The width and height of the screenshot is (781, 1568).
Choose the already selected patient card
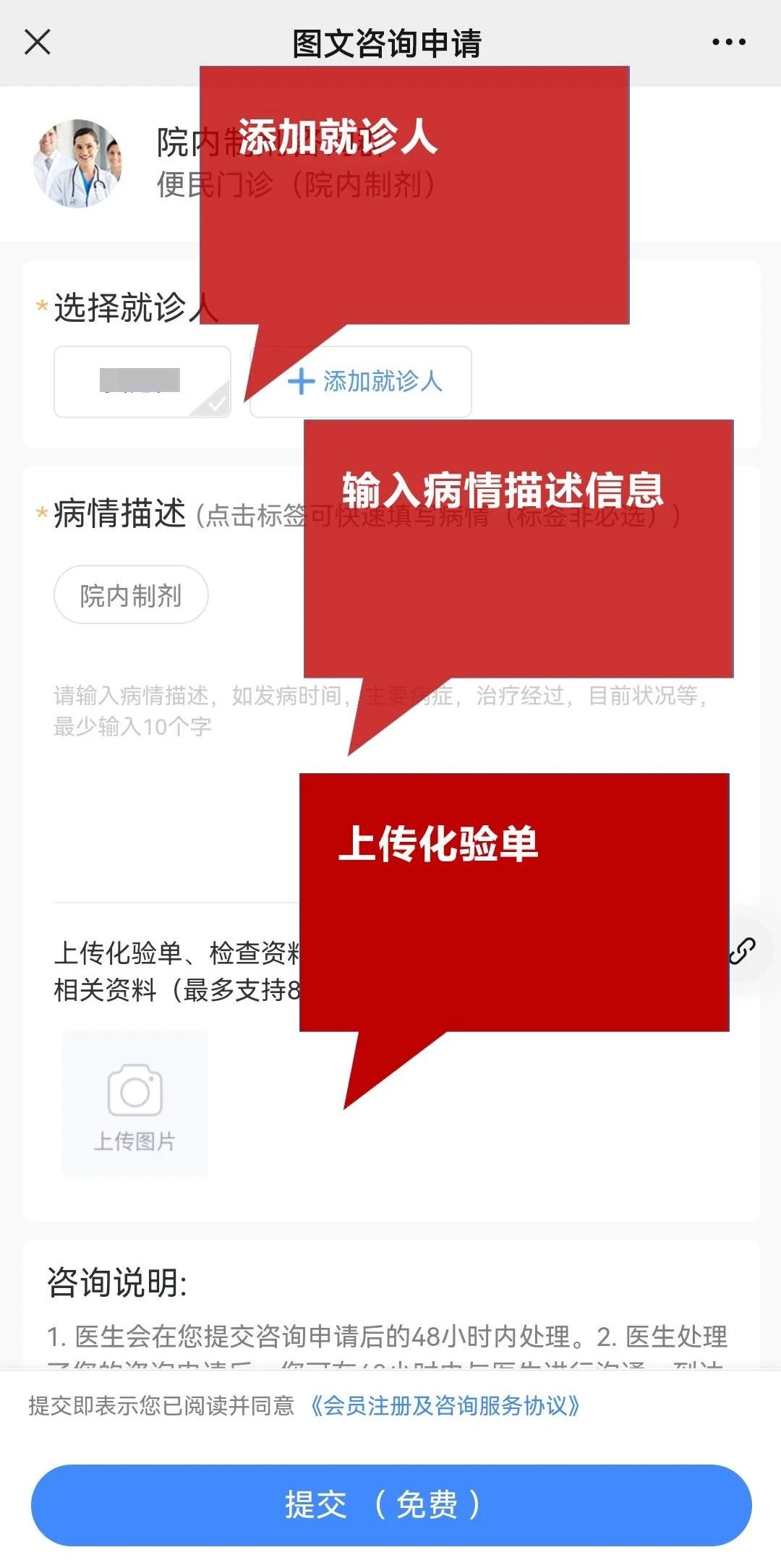(x=142, y=381)
